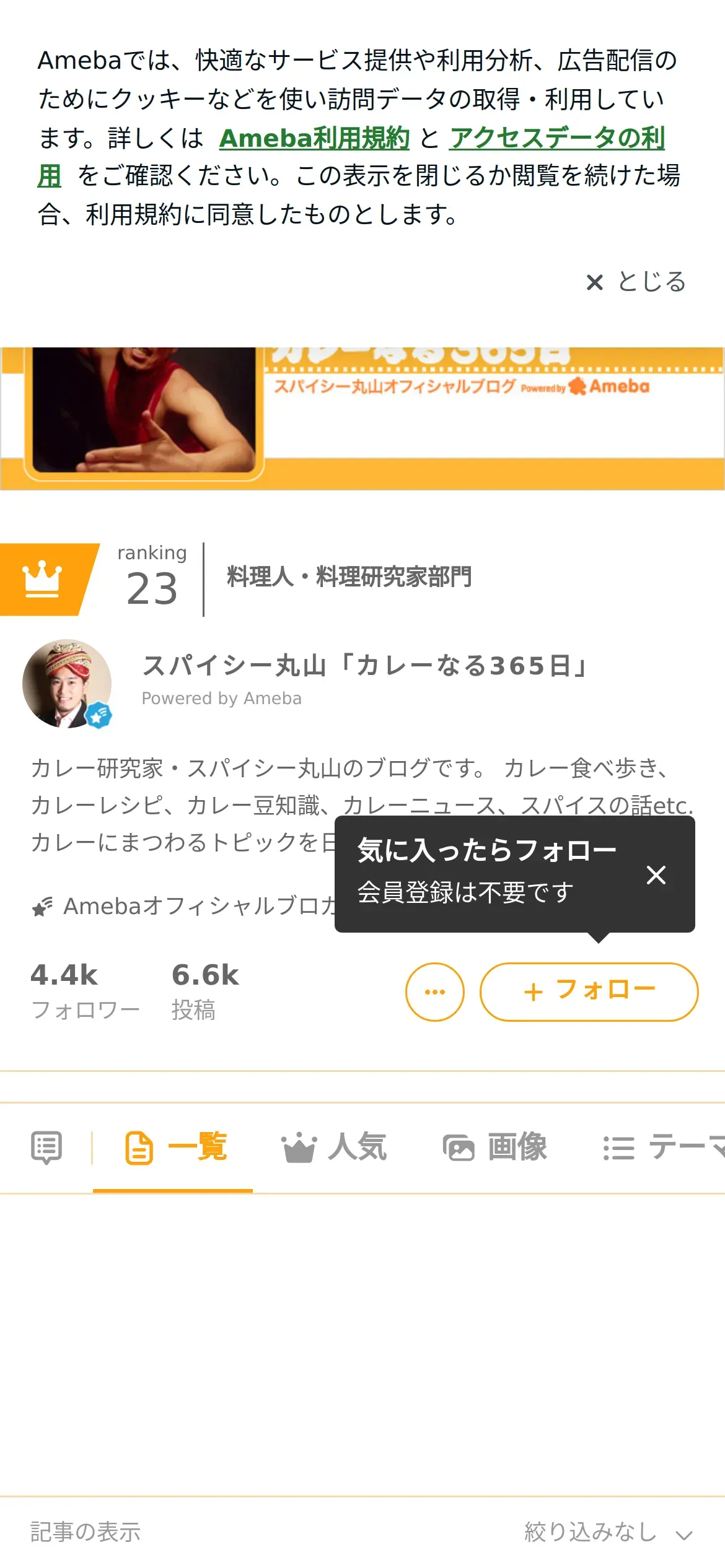Switch to the テーマ tab
725x1568 pixels.
click(x=663, y=1148)
